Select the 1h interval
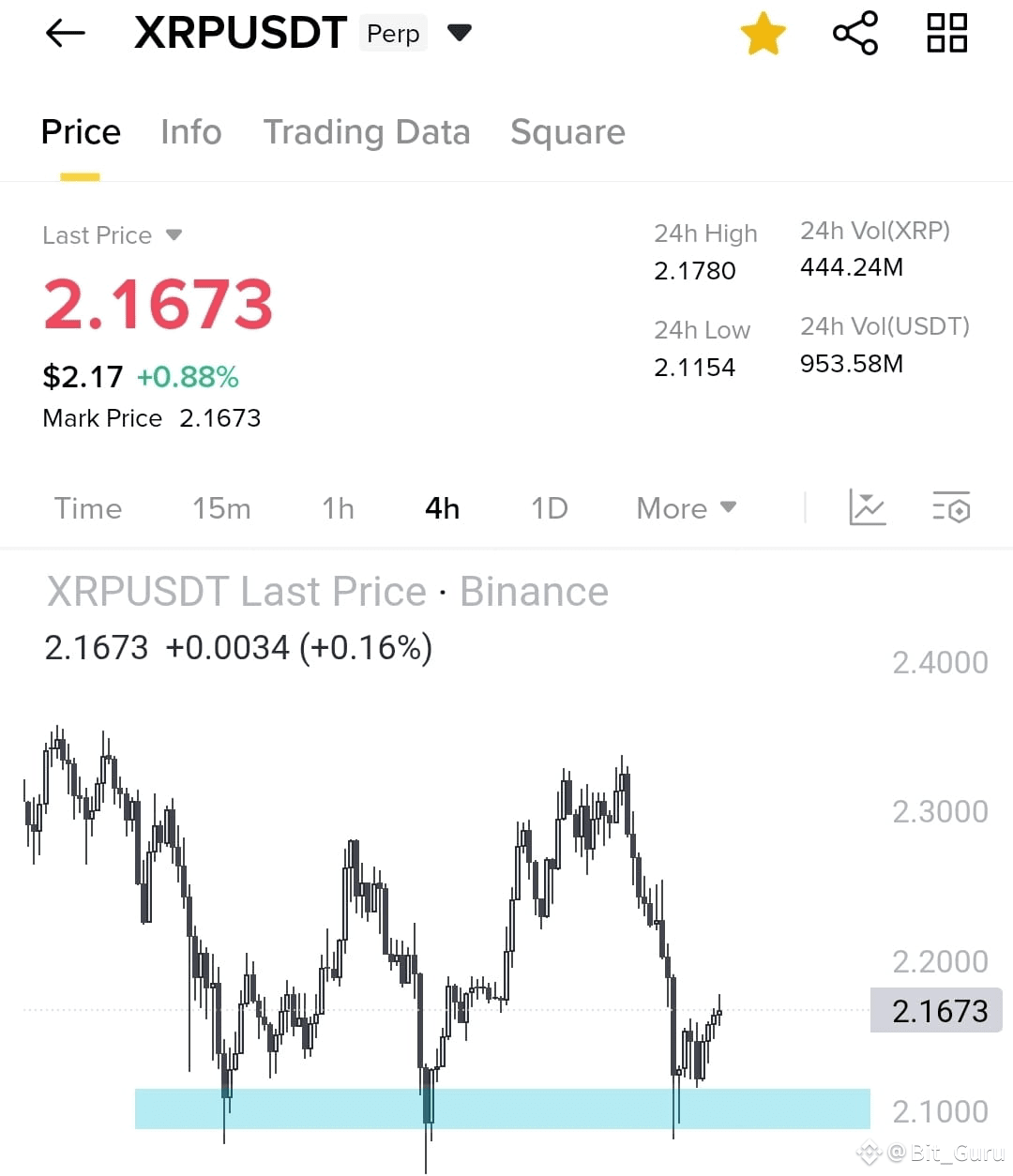This screenshot has width=1013, height=1176. point(337,507)
